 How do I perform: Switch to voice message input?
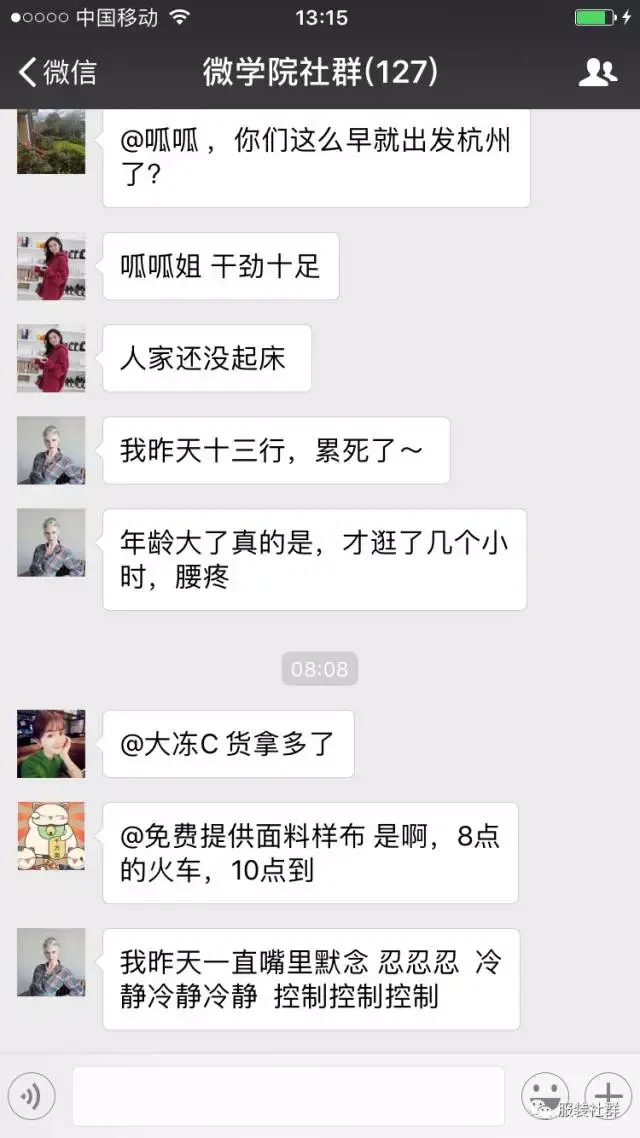click(x=31, y=1096)
